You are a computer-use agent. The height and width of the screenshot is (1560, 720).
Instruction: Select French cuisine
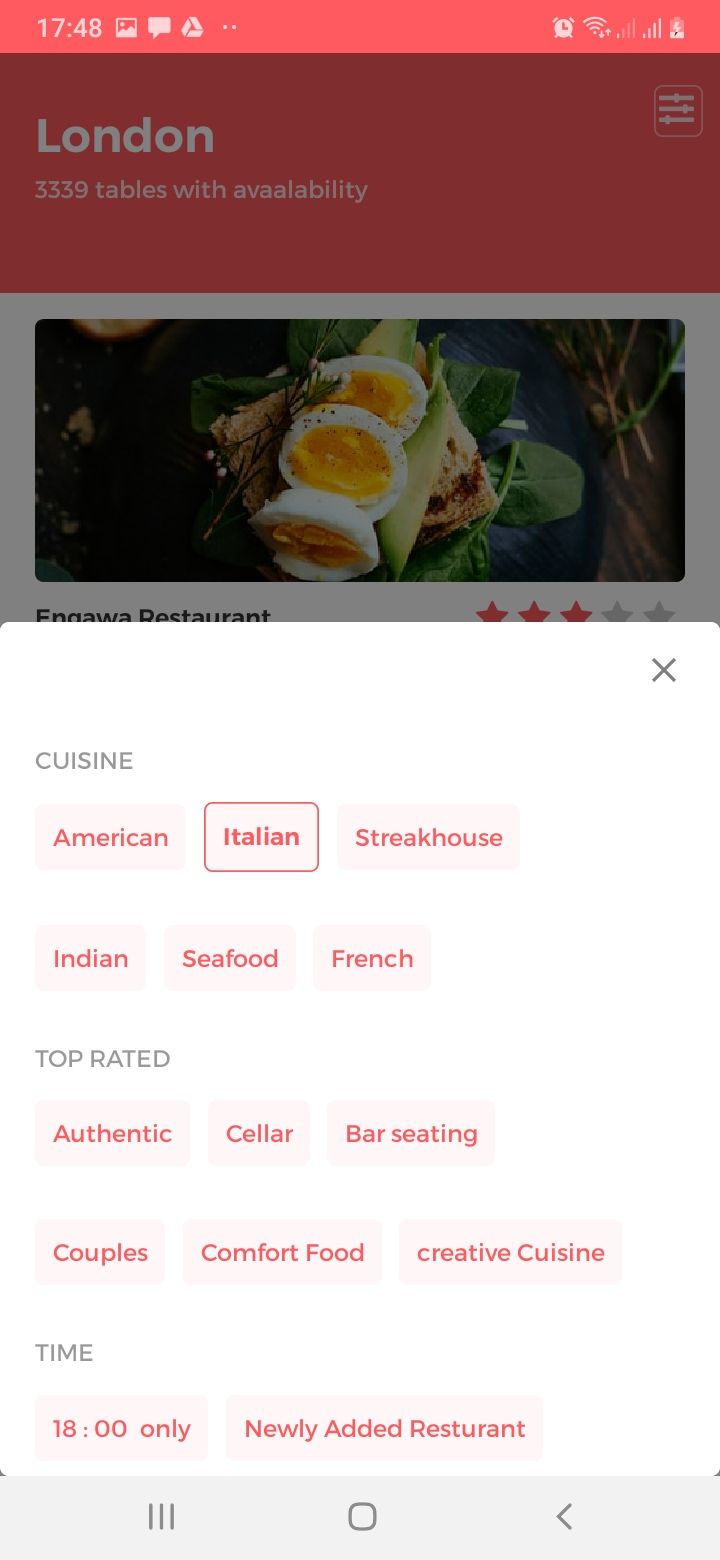coord(372,958)
